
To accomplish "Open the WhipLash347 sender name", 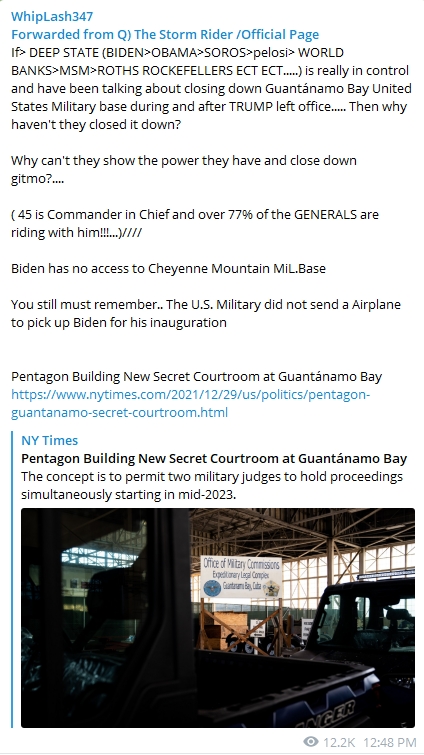I will (x=52, y=16).
